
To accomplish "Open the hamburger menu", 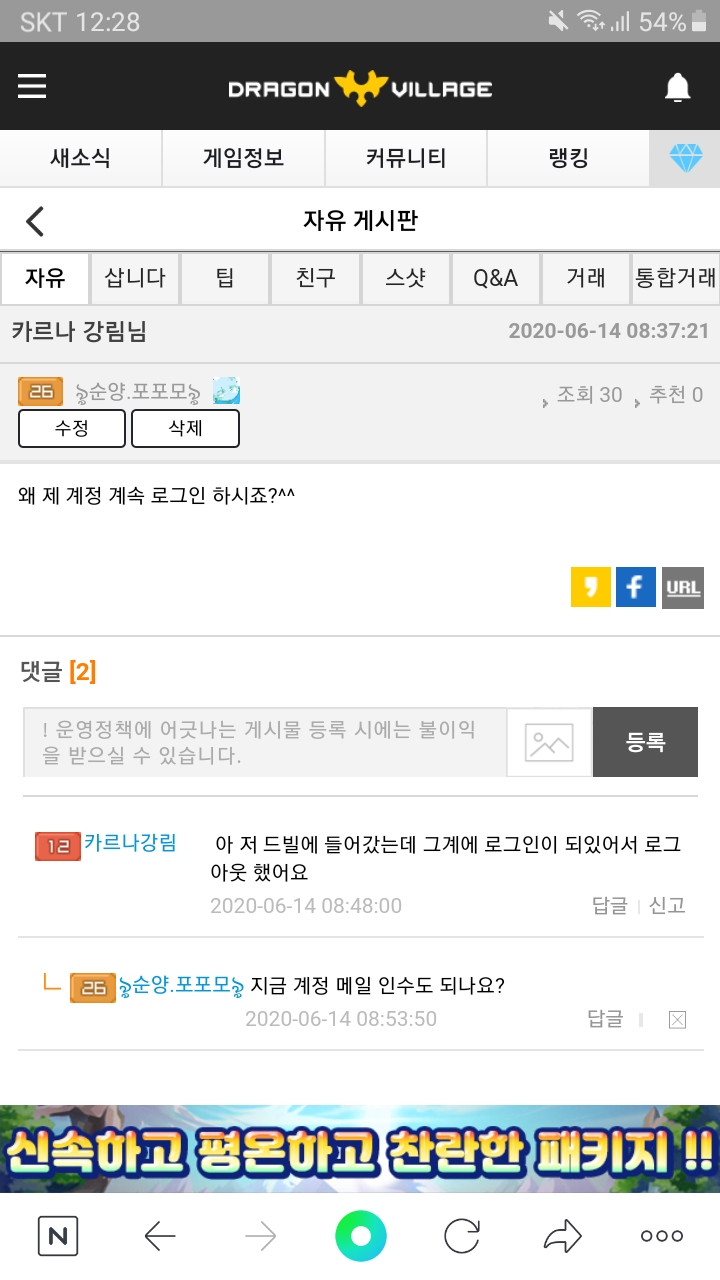I will click(32, 87).
